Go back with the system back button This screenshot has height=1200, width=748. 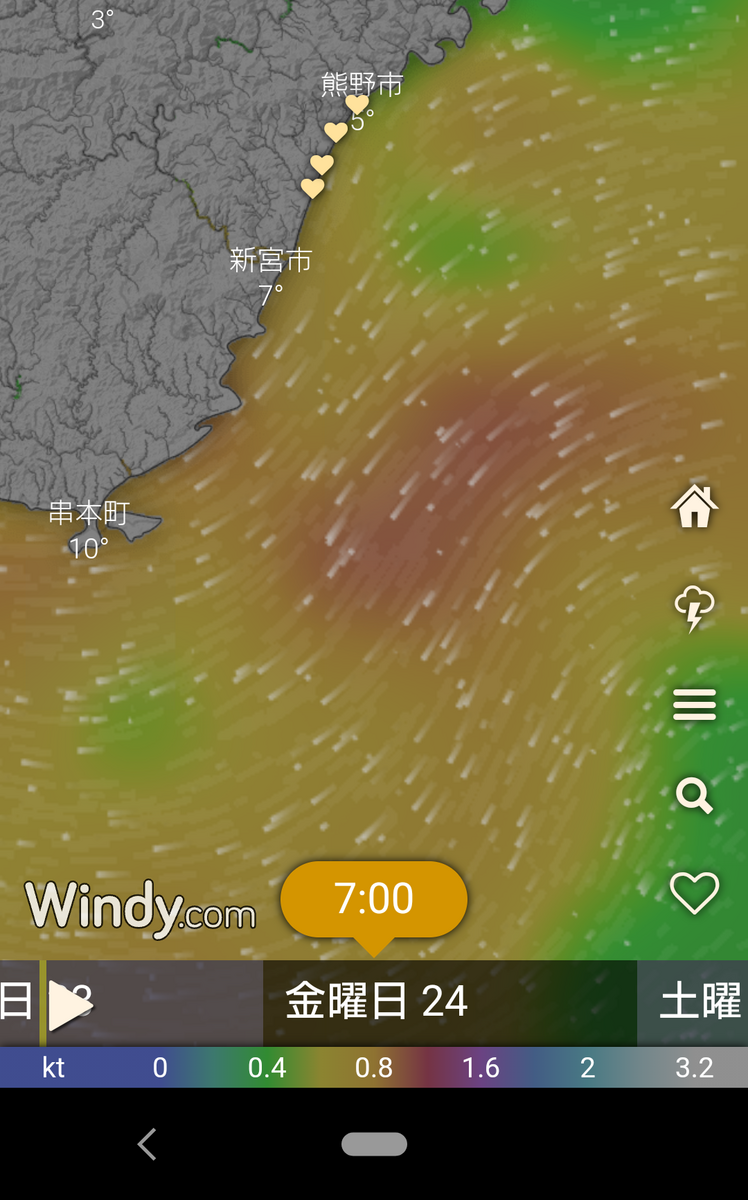(147, 1144)
